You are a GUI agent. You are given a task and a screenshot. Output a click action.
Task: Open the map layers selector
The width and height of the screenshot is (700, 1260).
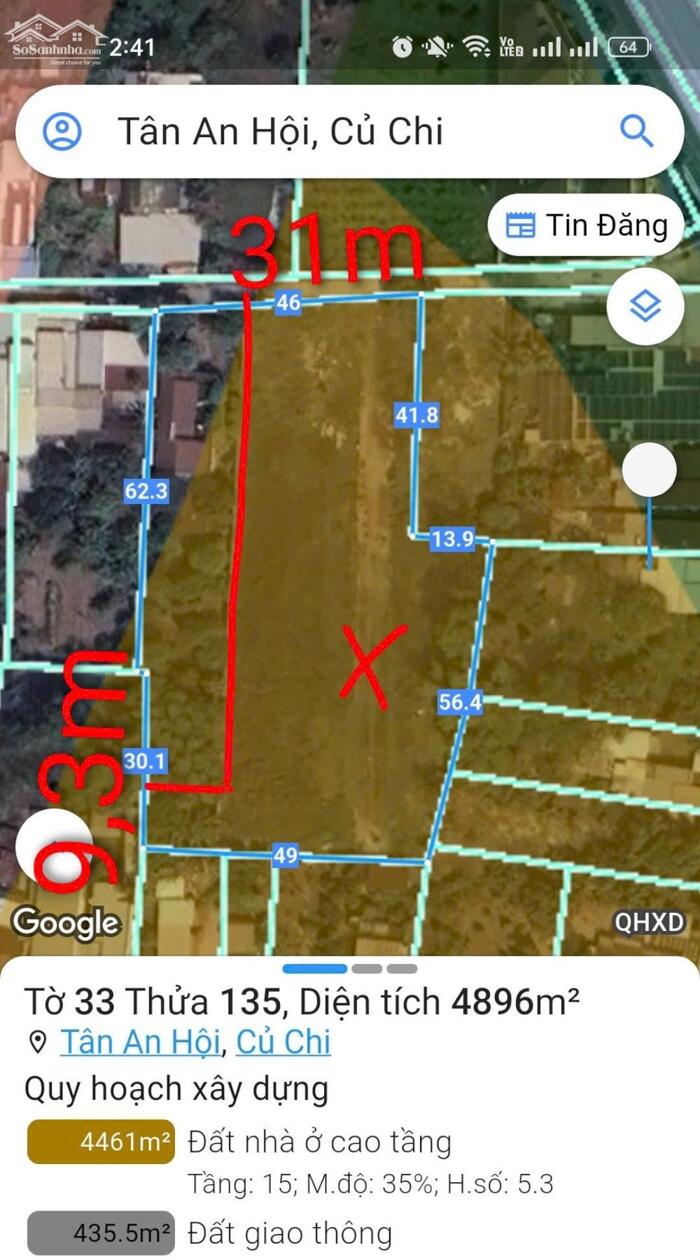point(646,306)
